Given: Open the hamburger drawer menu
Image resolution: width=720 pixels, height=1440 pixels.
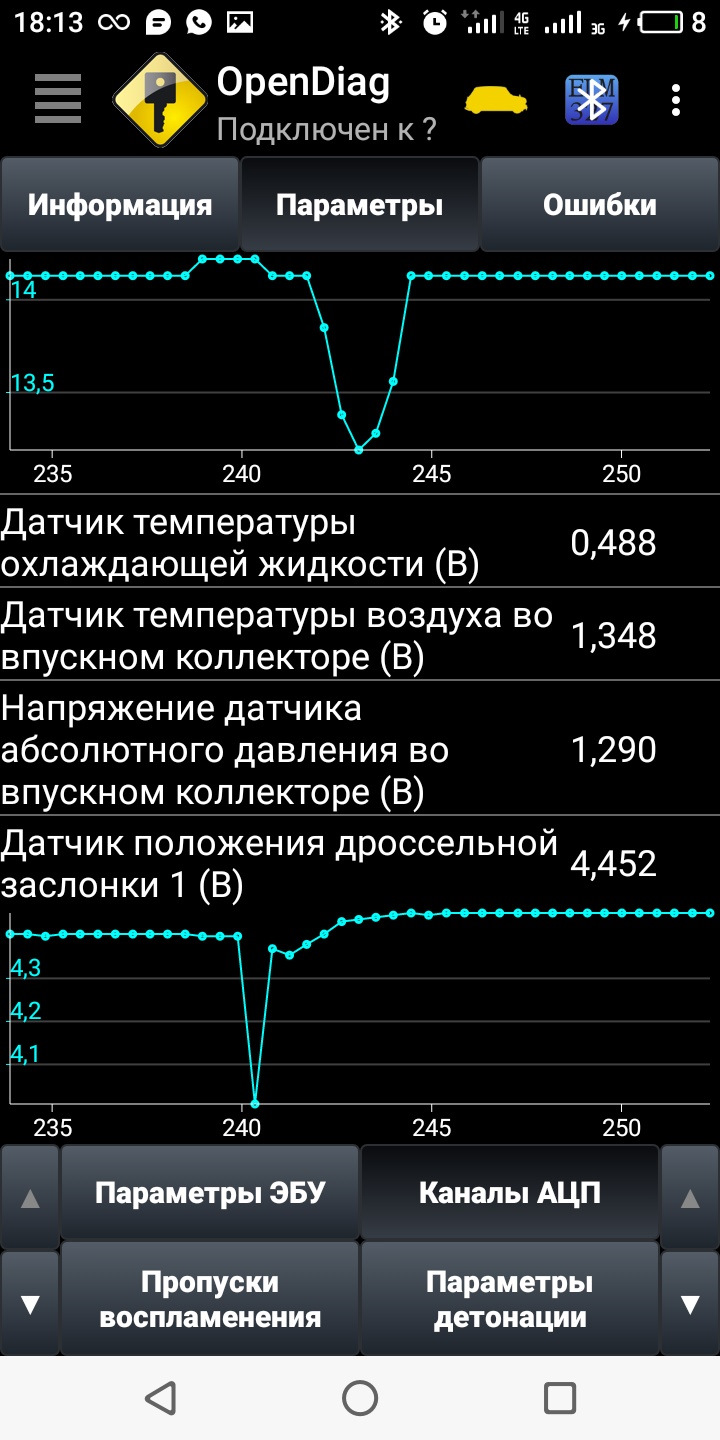Looking at the screenshot, I should pyautogui.click(x=57, y=99).
